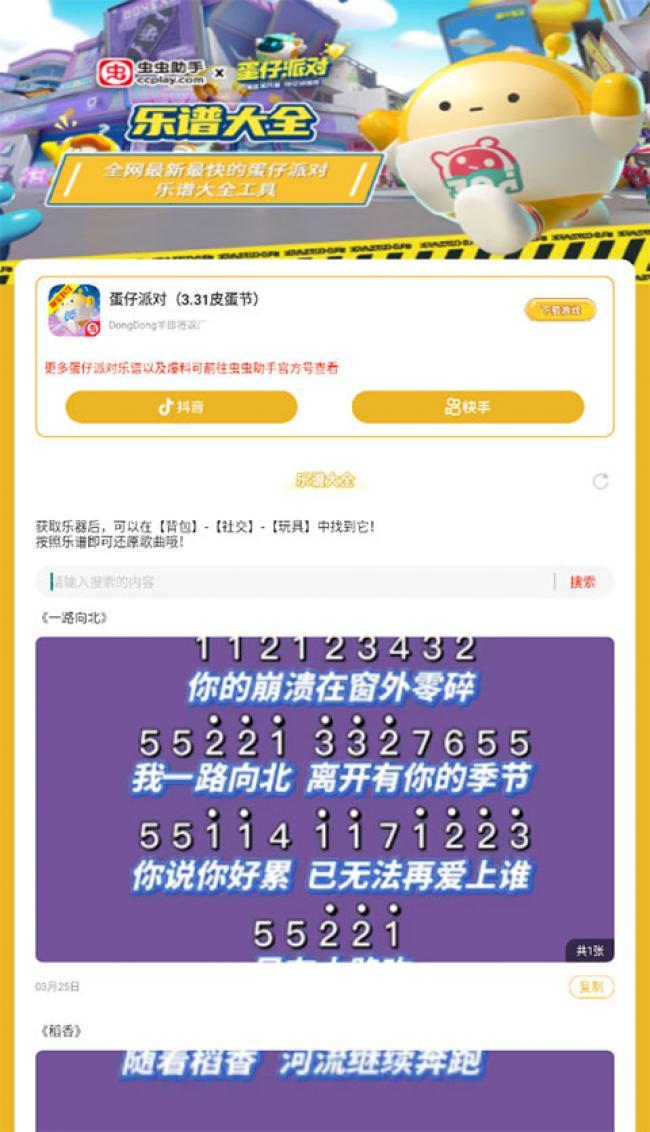The width and height of the screenshot is (650, 1132).
Task: Open the 抖音 official account
Action: click(181, 407)
